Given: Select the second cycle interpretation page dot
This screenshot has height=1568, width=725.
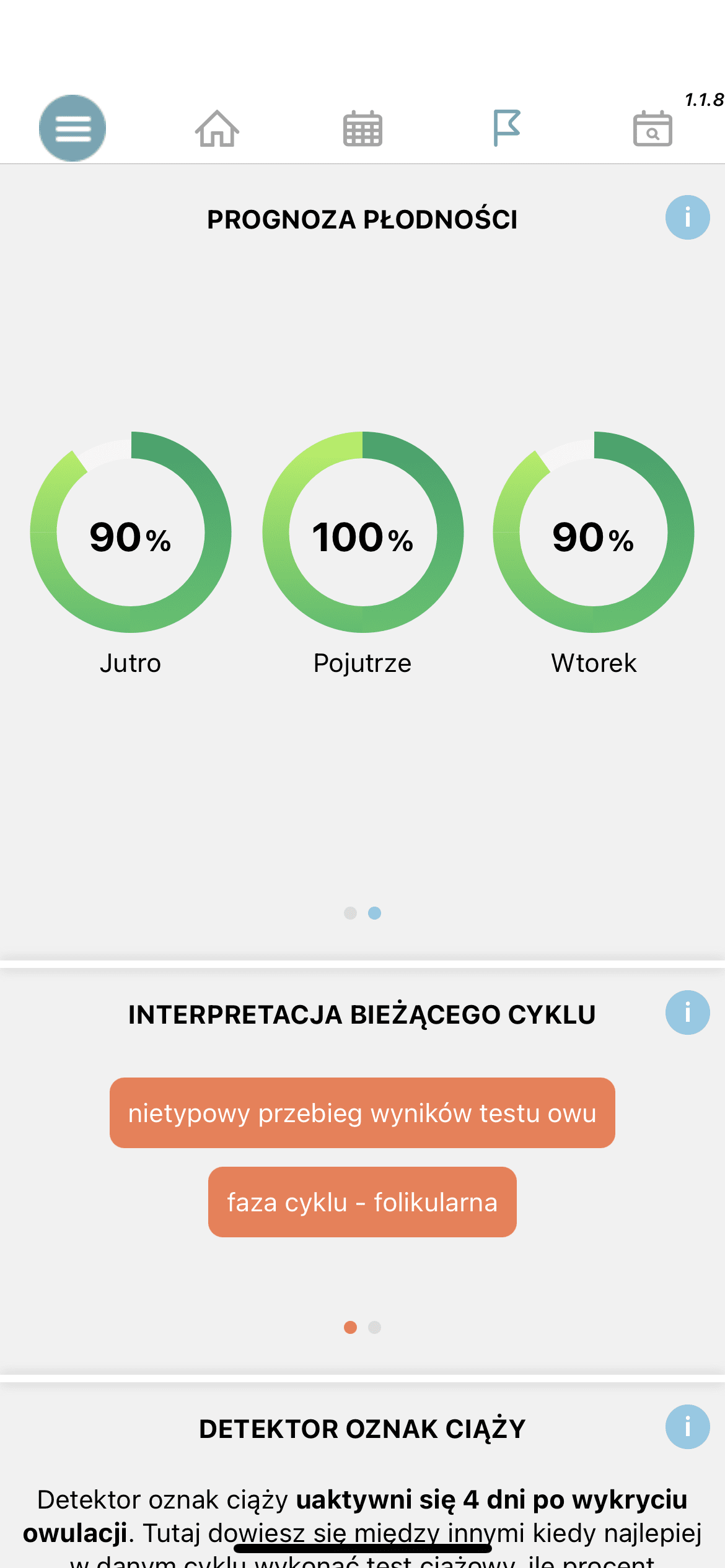Looking at the screenshot, I should 374,1327.
